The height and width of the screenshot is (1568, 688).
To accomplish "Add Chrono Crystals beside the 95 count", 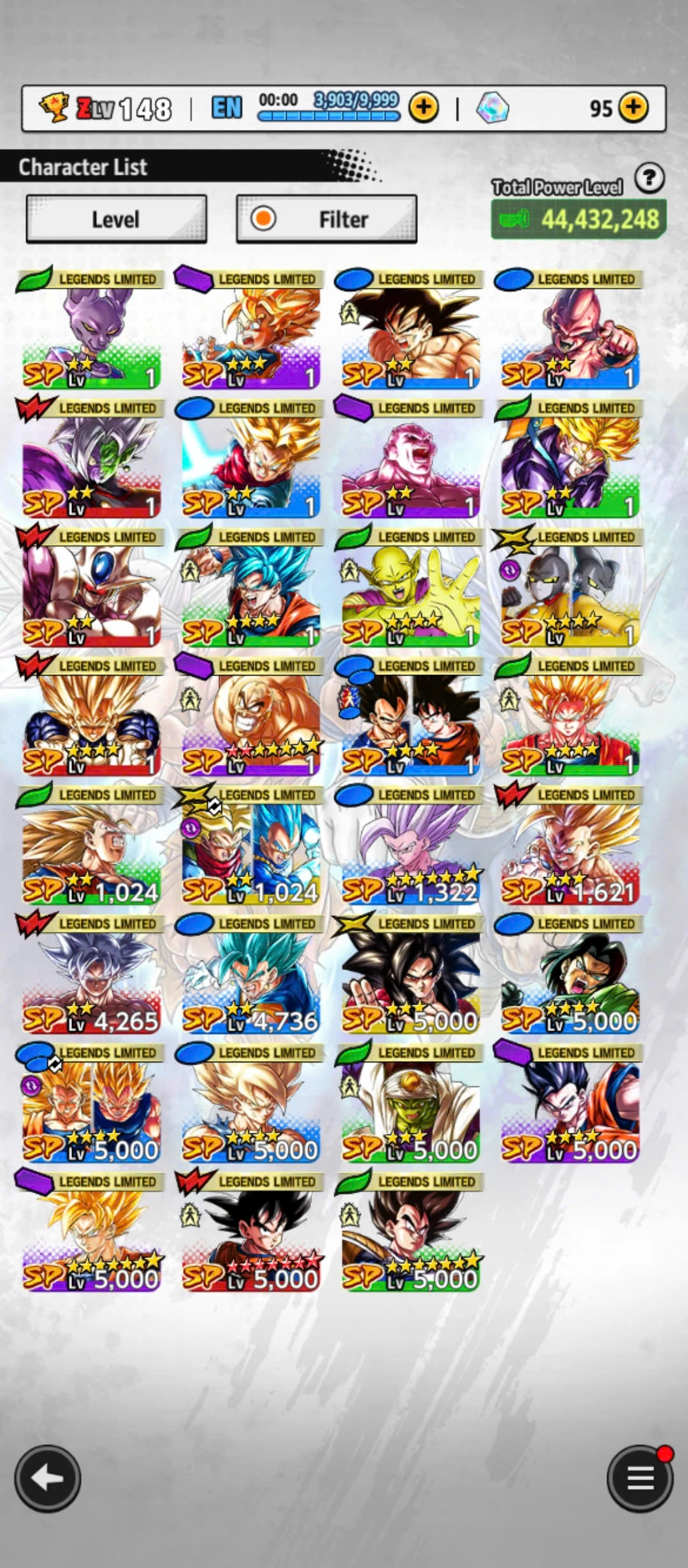I will point(633,108).
